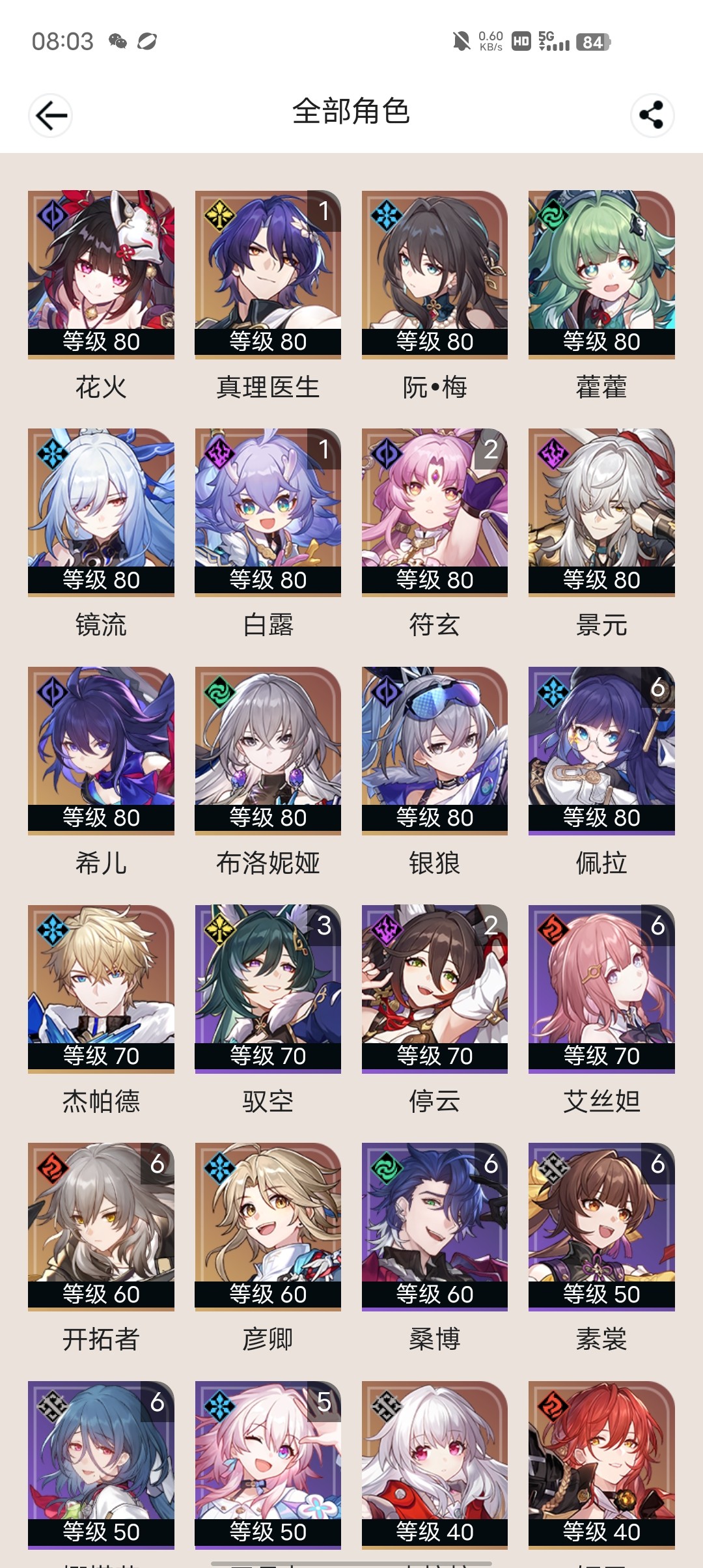Select the 符玄 character tile
This screenshot has width=703, height=1568.
[434, 512]
